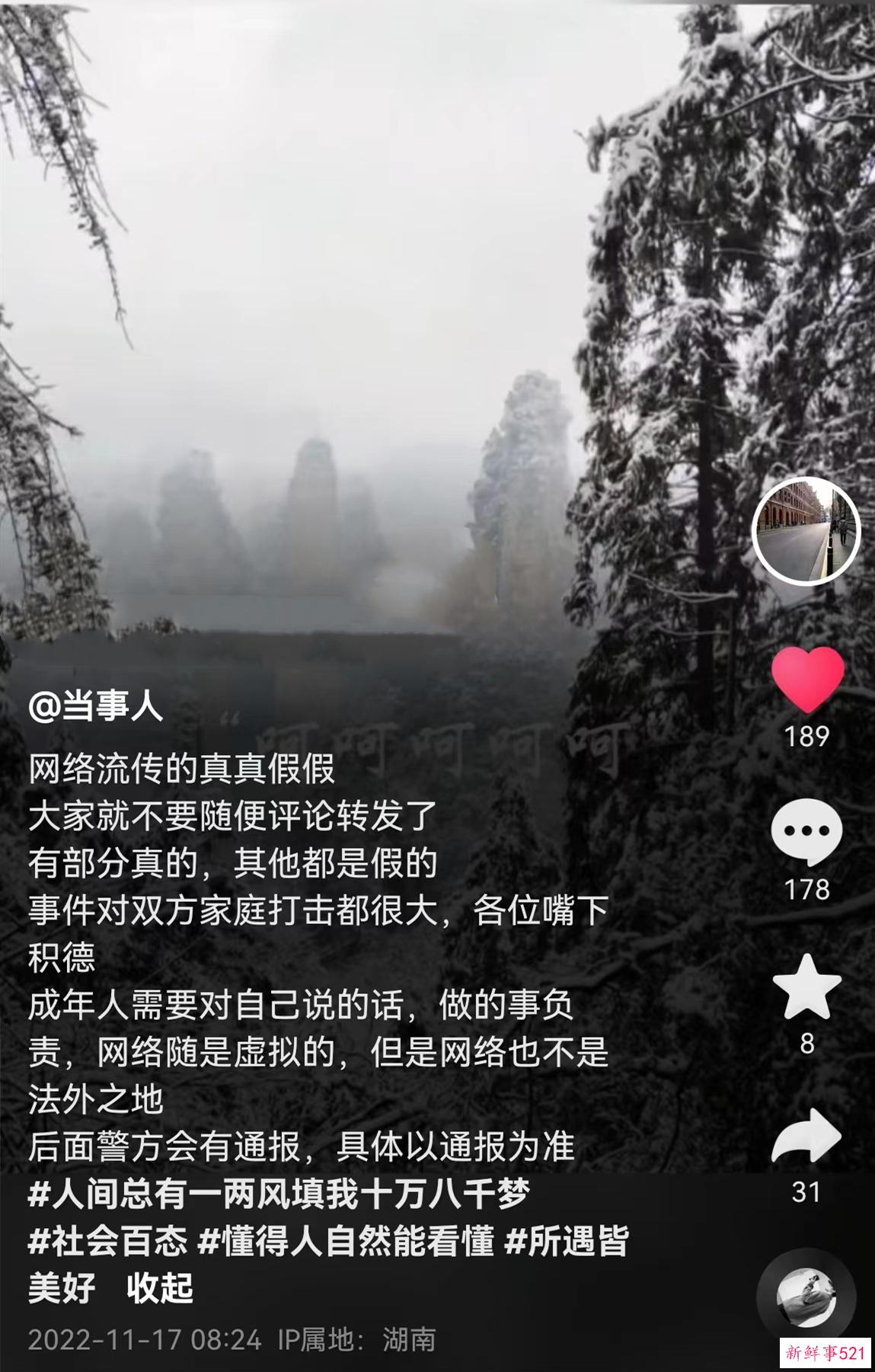Screen dimensions: 875x1372
Task: Collapse the caption using 收起
Action: coord(161,1286)
